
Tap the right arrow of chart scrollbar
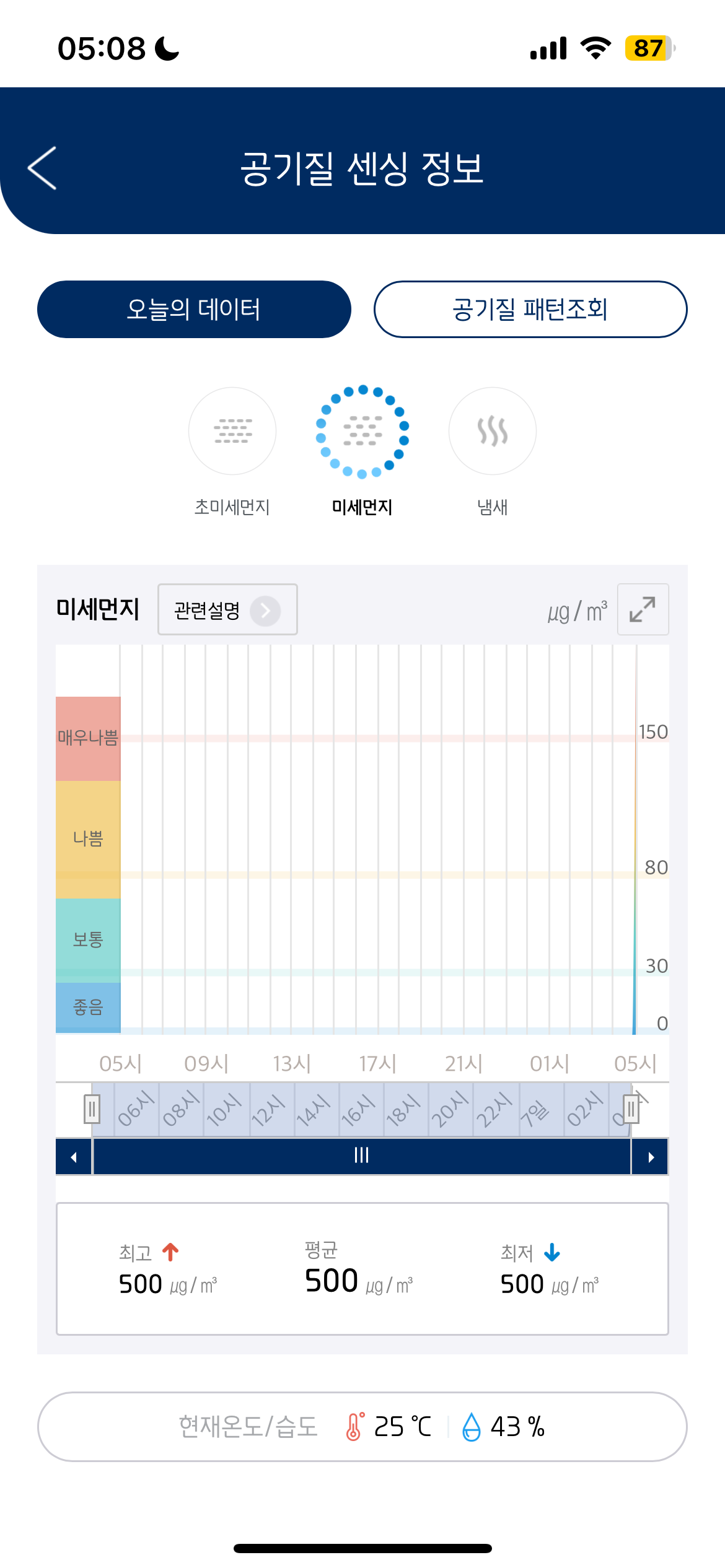650,1157
